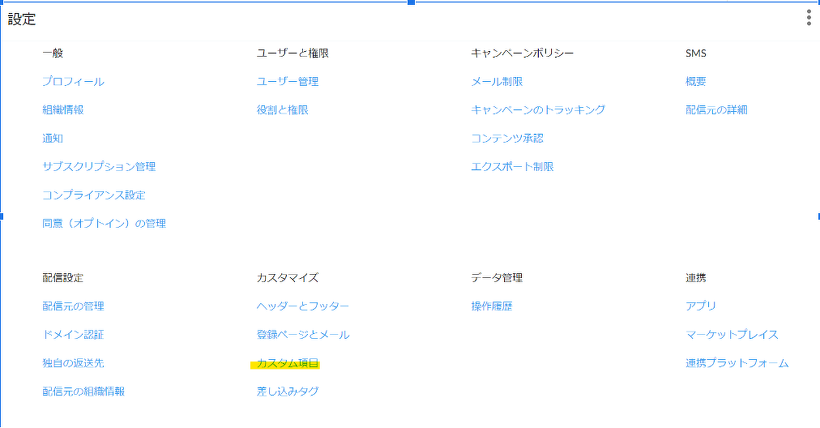Viewport: 820px width, 428px height.
Task: Open ドメイン認証
Action: pyautogui.click(x=73, y=335)
